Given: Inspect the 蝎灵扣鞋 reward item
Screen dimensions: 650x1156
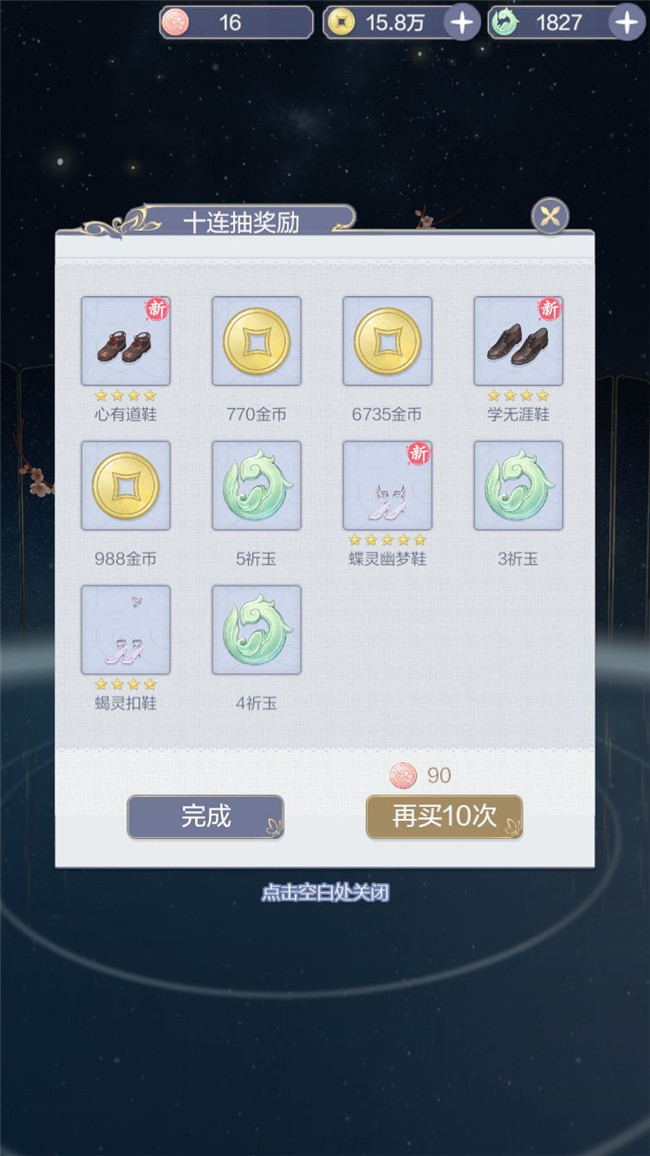Looking at the screenshot, I should [x=126, y=630].
